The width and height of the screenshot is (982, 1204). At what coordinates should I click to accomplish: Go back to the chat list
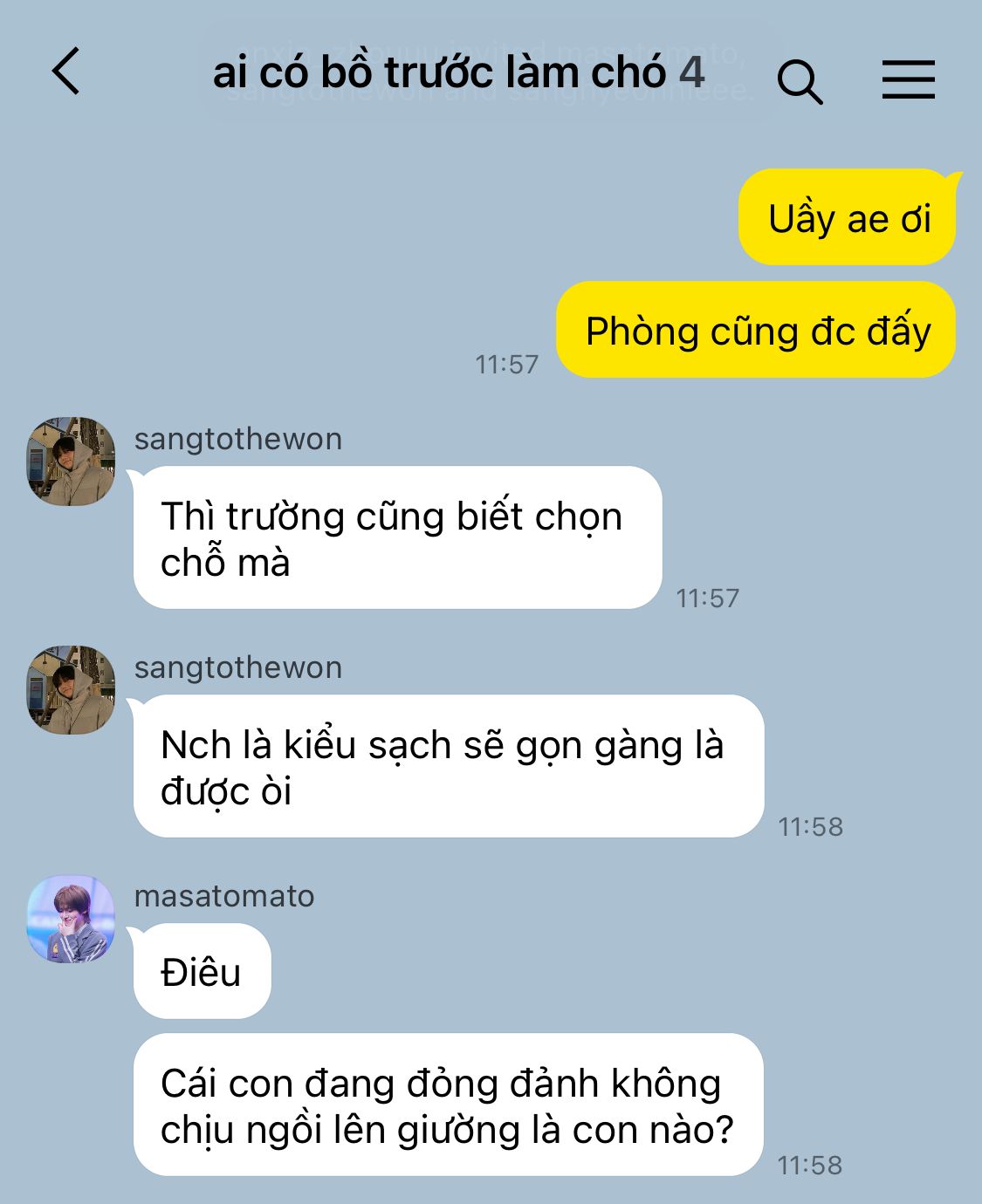point(66,72)
